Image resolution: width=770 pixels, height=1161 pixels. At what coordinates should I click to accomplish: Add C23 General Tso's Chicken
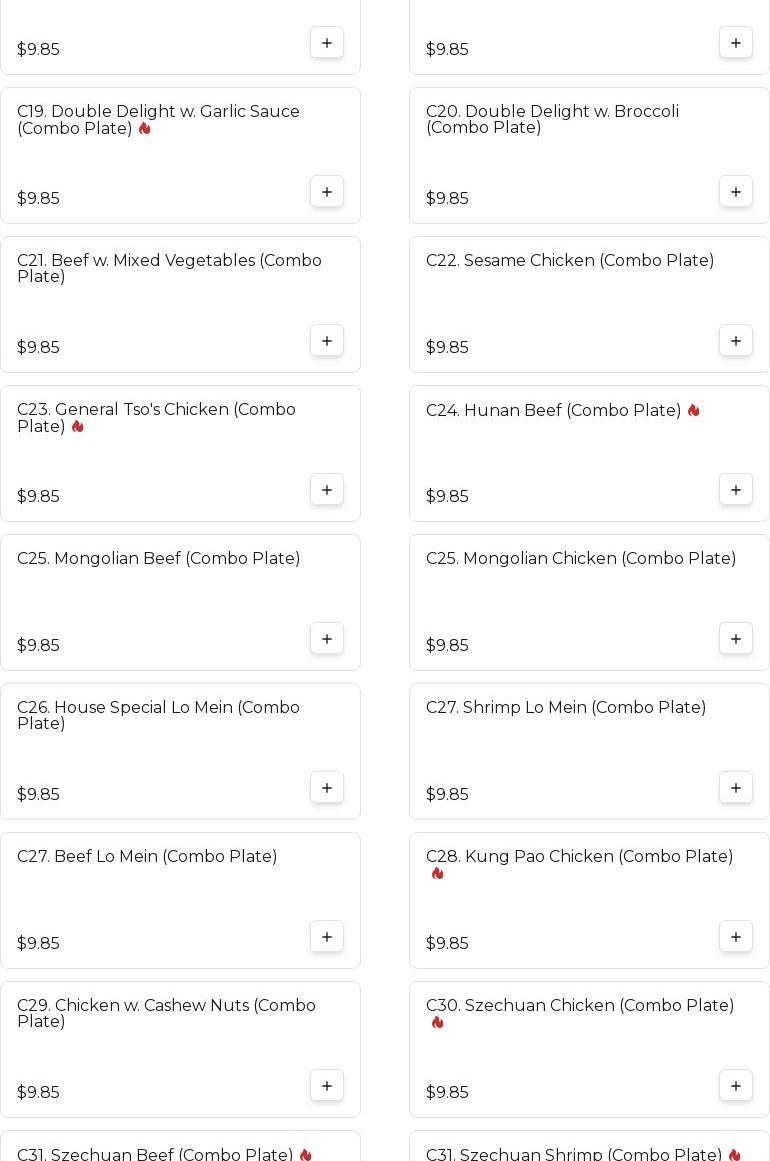click(x=327, y=490)
